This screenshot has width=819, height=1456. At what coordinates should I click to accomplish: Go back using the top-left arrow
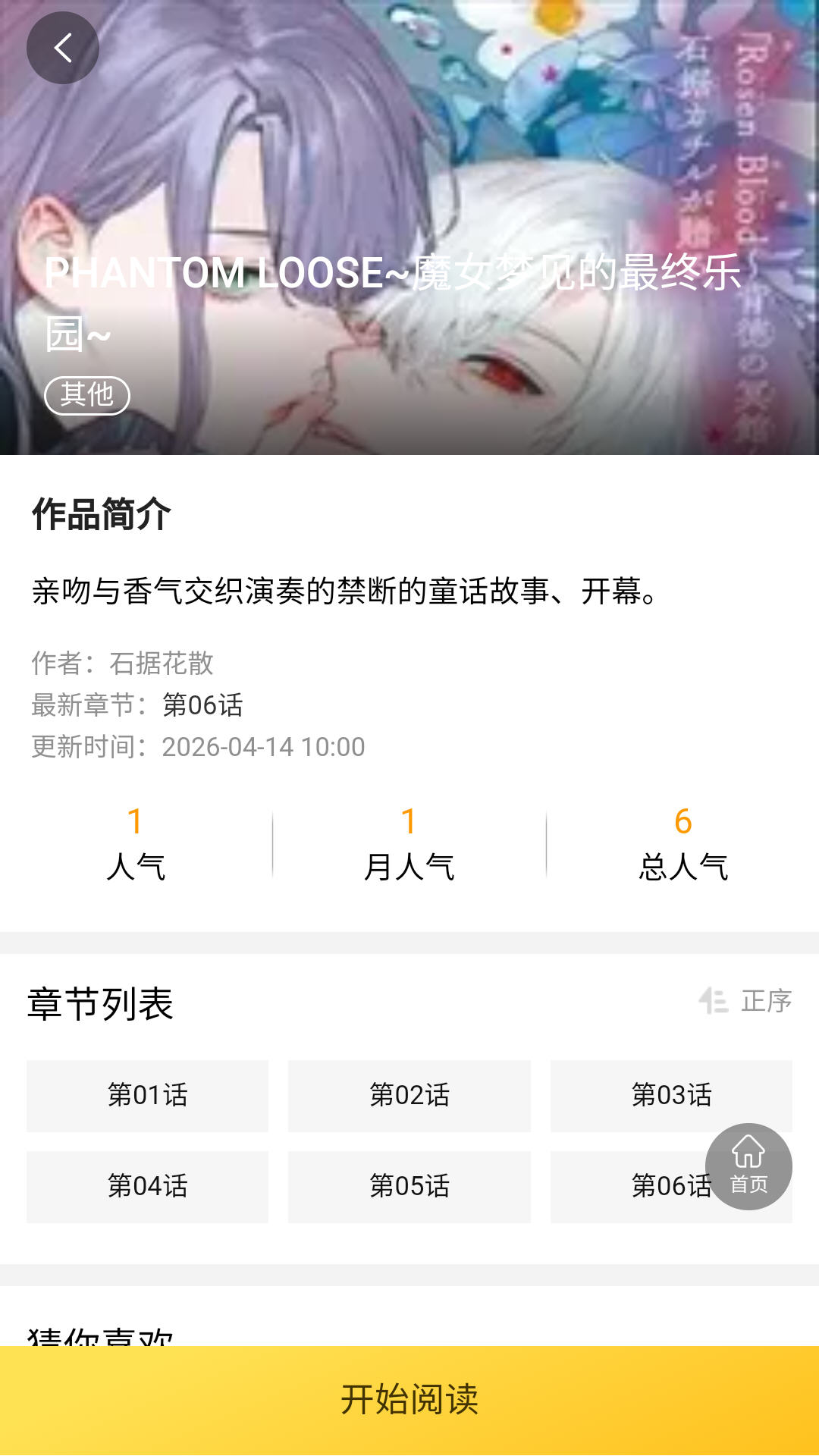[63, 48]
